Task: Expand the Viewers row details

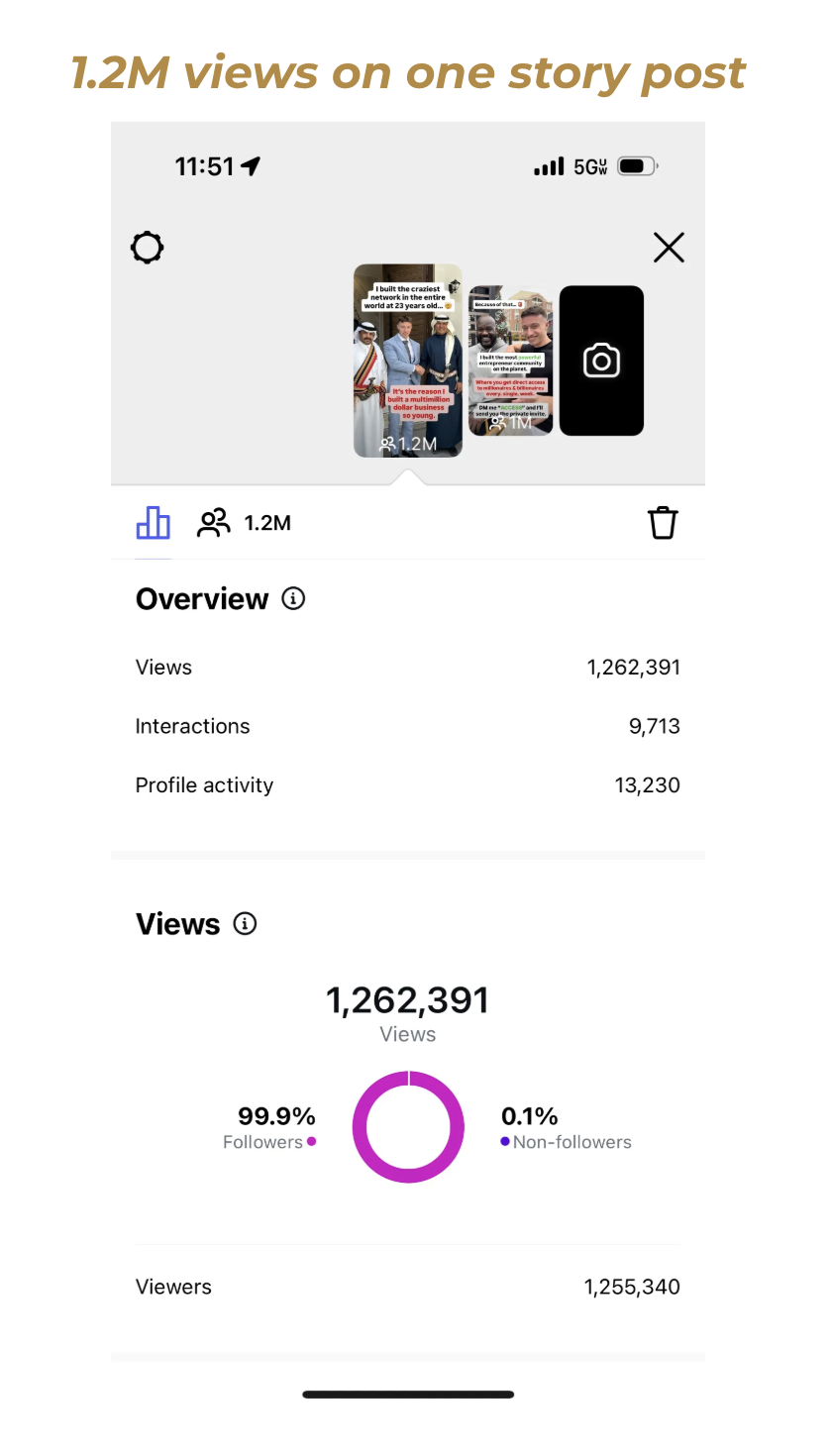Action: pyautogui.click(x=407, y=1287)
